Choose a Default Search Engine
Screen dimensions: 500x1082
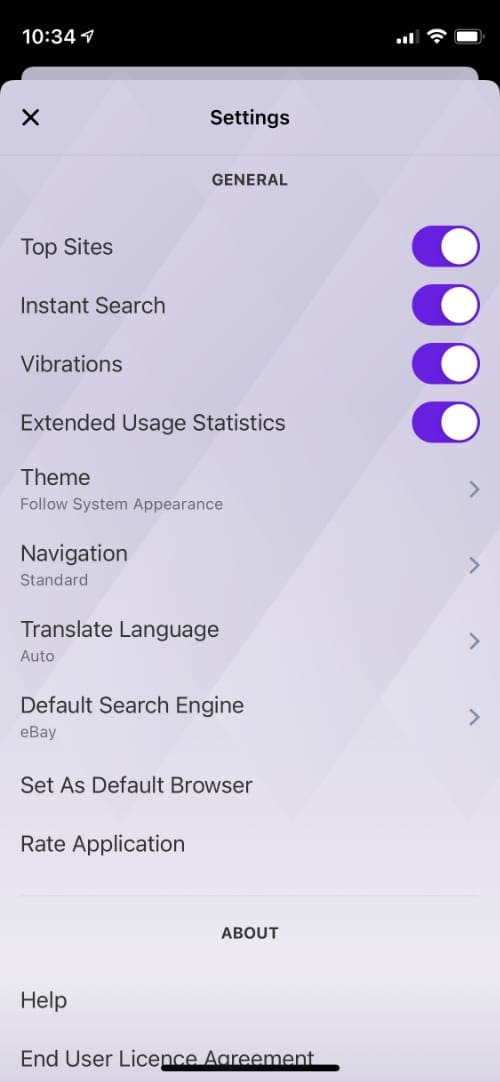(250, 718)
